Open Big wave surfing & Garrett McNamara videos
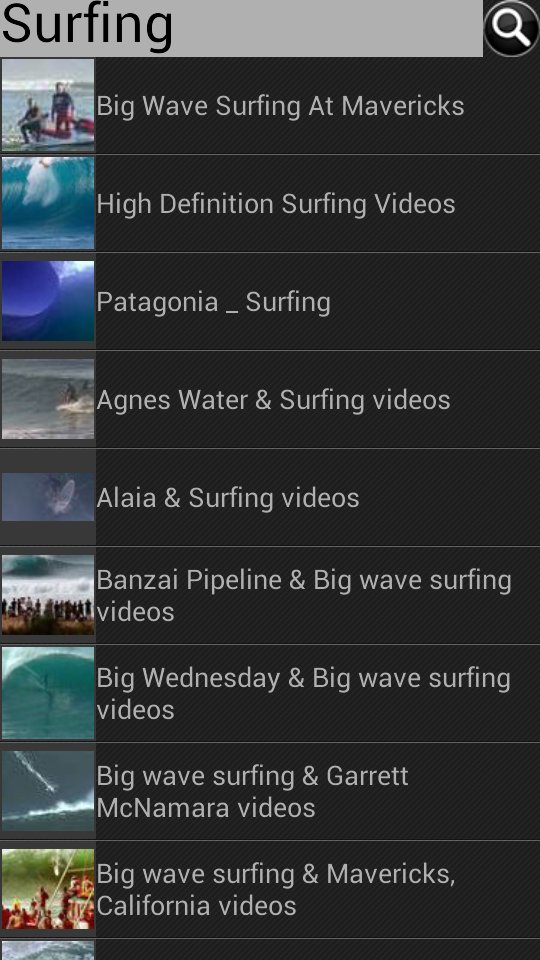The height and width of the screenshot is (960, 540). (x=270, y=791)
